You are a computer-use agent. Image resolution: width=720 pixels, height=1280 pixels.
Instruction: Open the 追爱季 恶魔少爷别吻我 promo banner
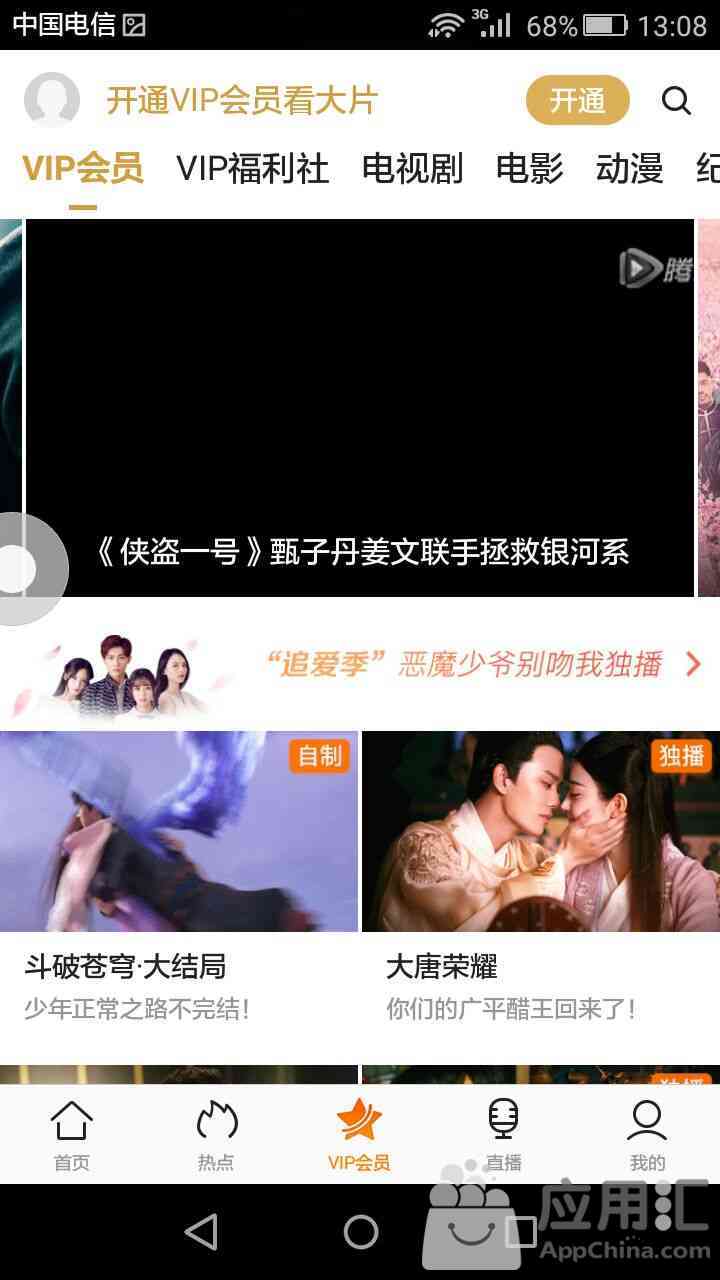(x=360, y=664)
